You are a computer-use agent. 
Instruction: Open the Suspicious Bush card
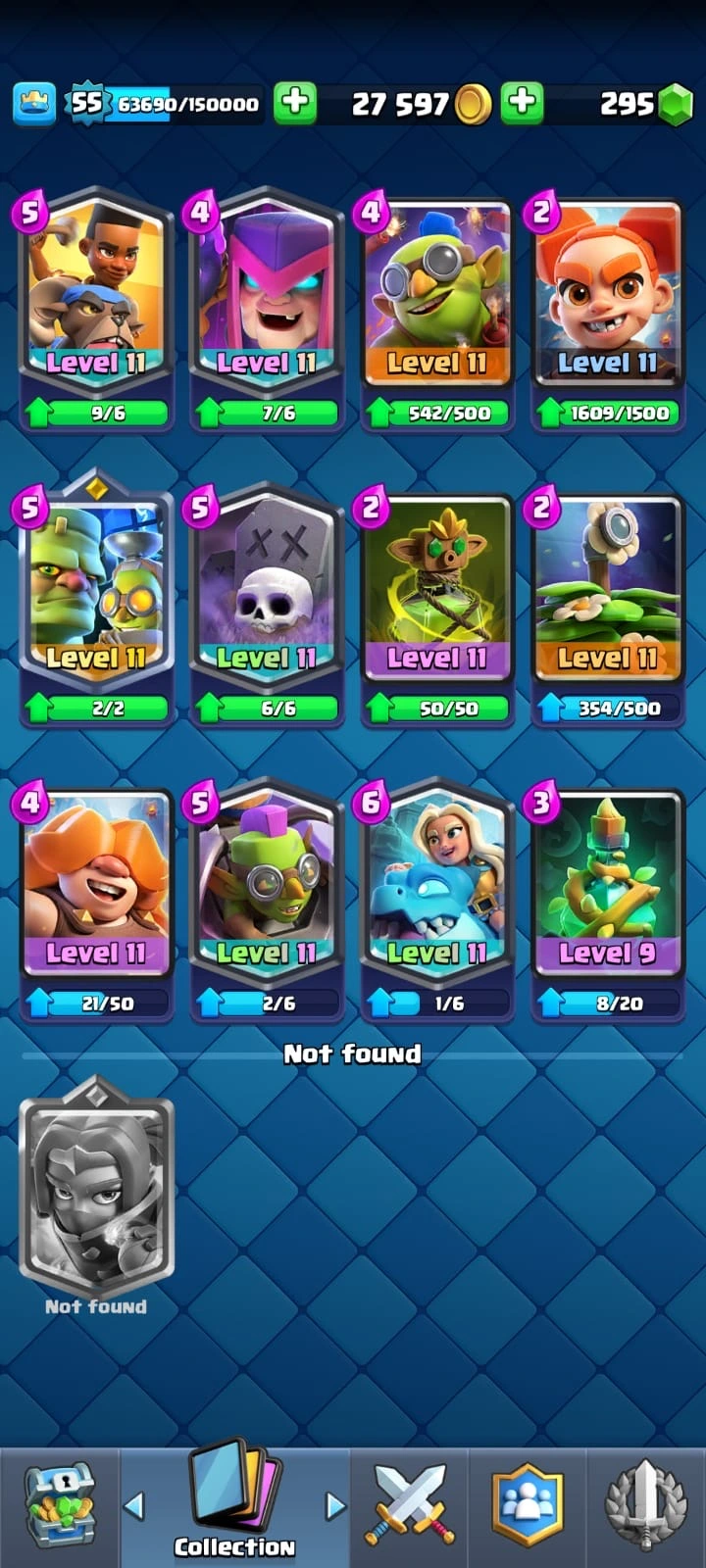coord(608,590)
